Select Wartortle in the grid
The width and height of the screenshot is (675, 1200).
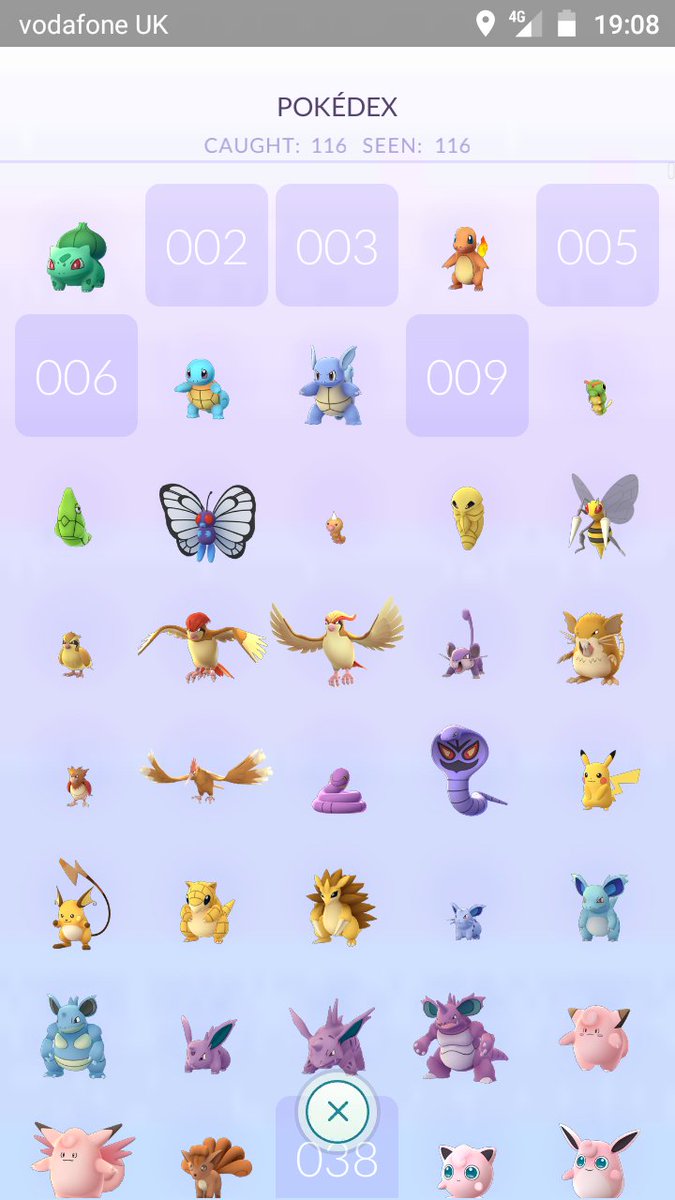pos(331,386)
